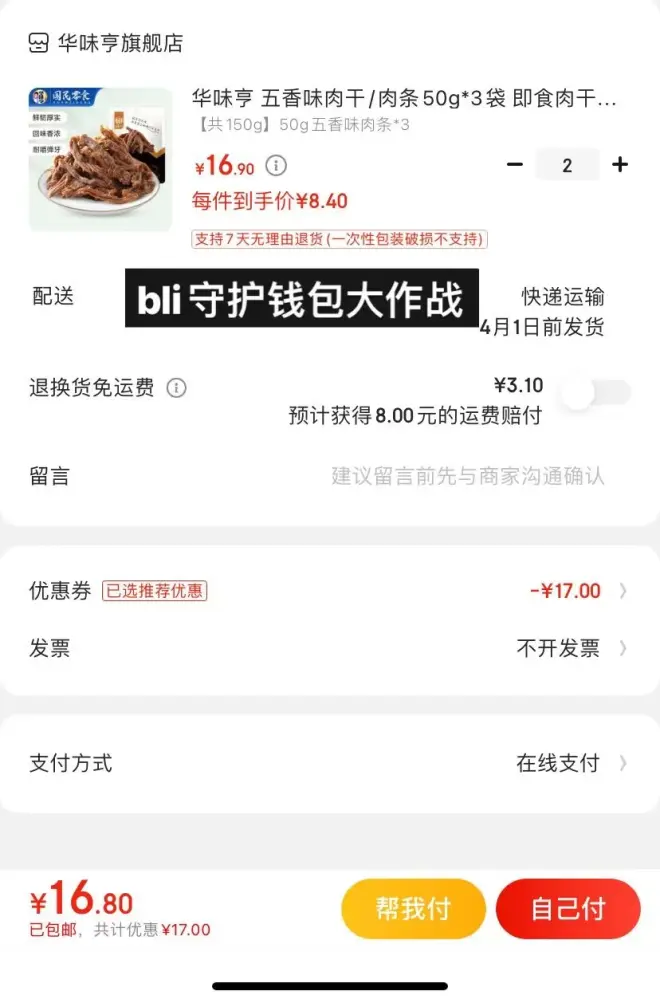Pay for the order with 自己付
660x1003 pixels.
click(567, 909)
